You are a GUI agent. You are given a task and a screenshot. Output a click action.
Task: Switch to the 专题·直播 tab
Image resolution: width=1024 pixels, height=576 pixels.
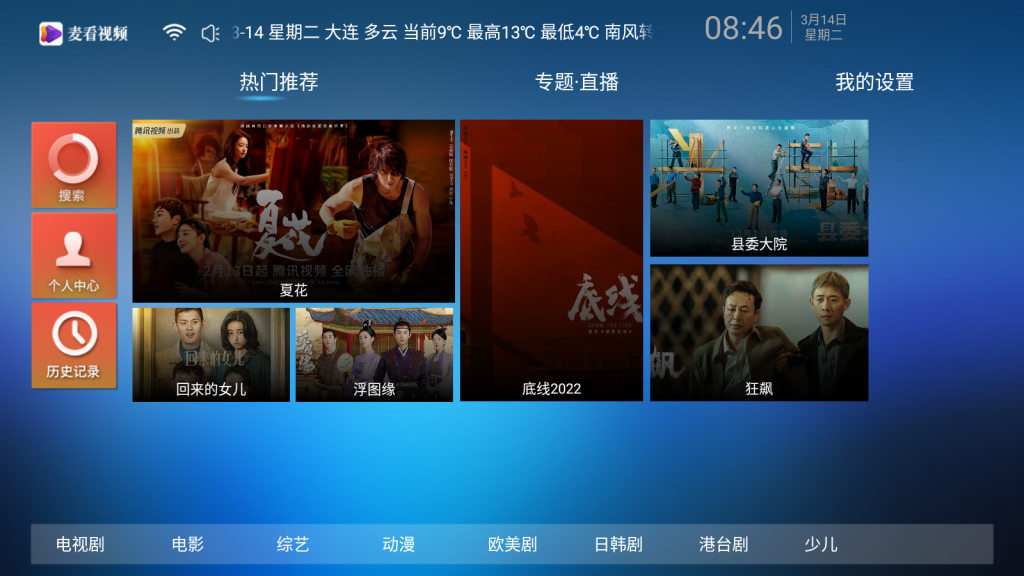click(577, 82)
